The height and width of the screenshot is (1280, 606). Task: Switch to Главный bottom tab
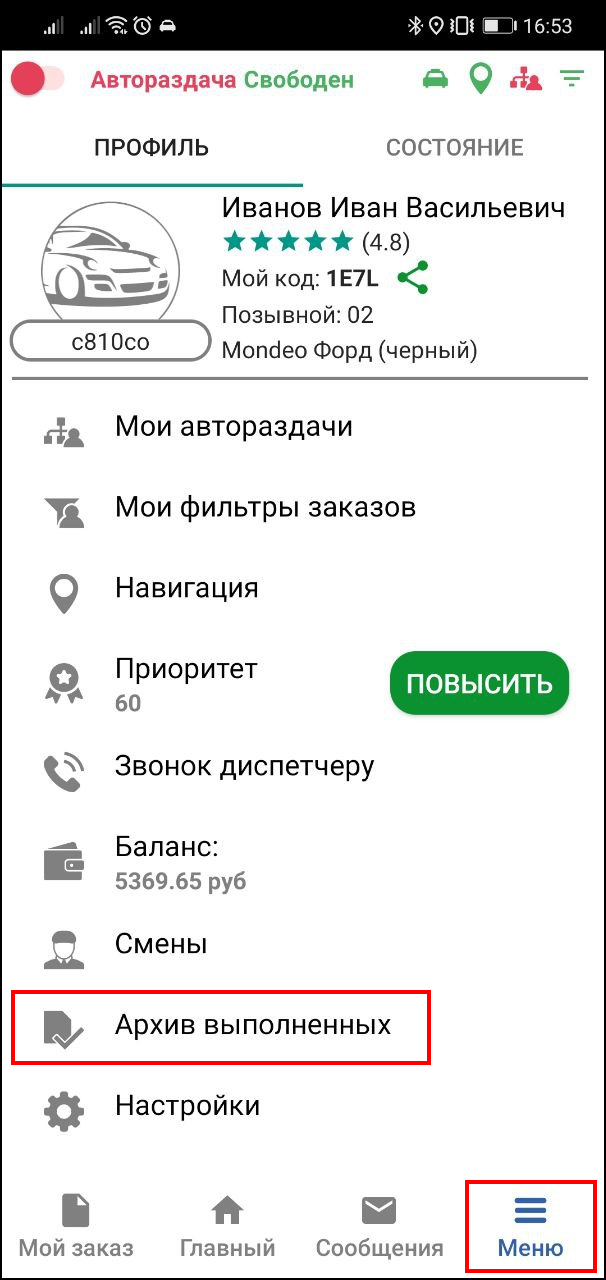tap(227, 1225)
